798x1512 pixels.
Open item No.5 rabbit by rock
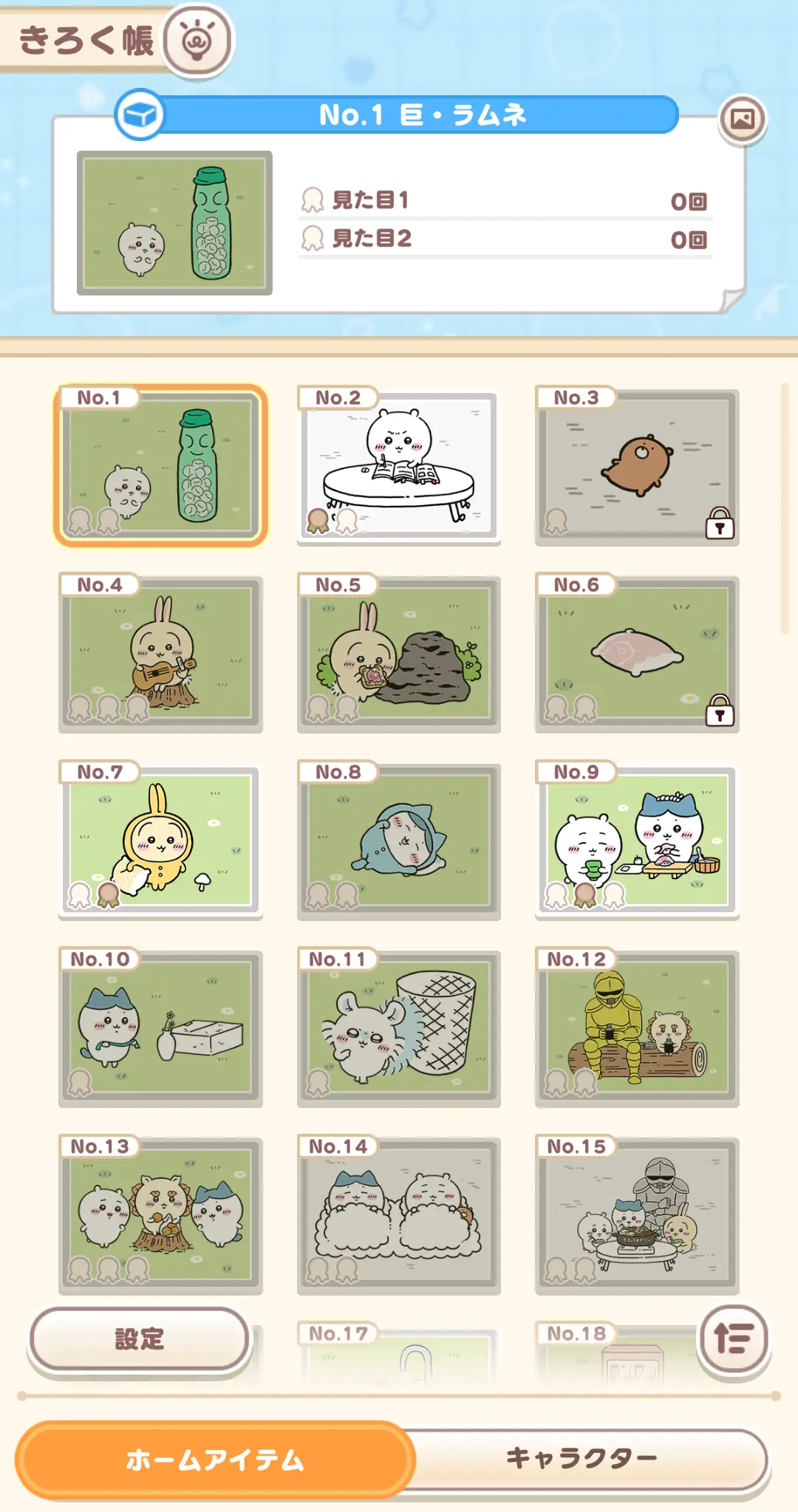pos(399,654)
